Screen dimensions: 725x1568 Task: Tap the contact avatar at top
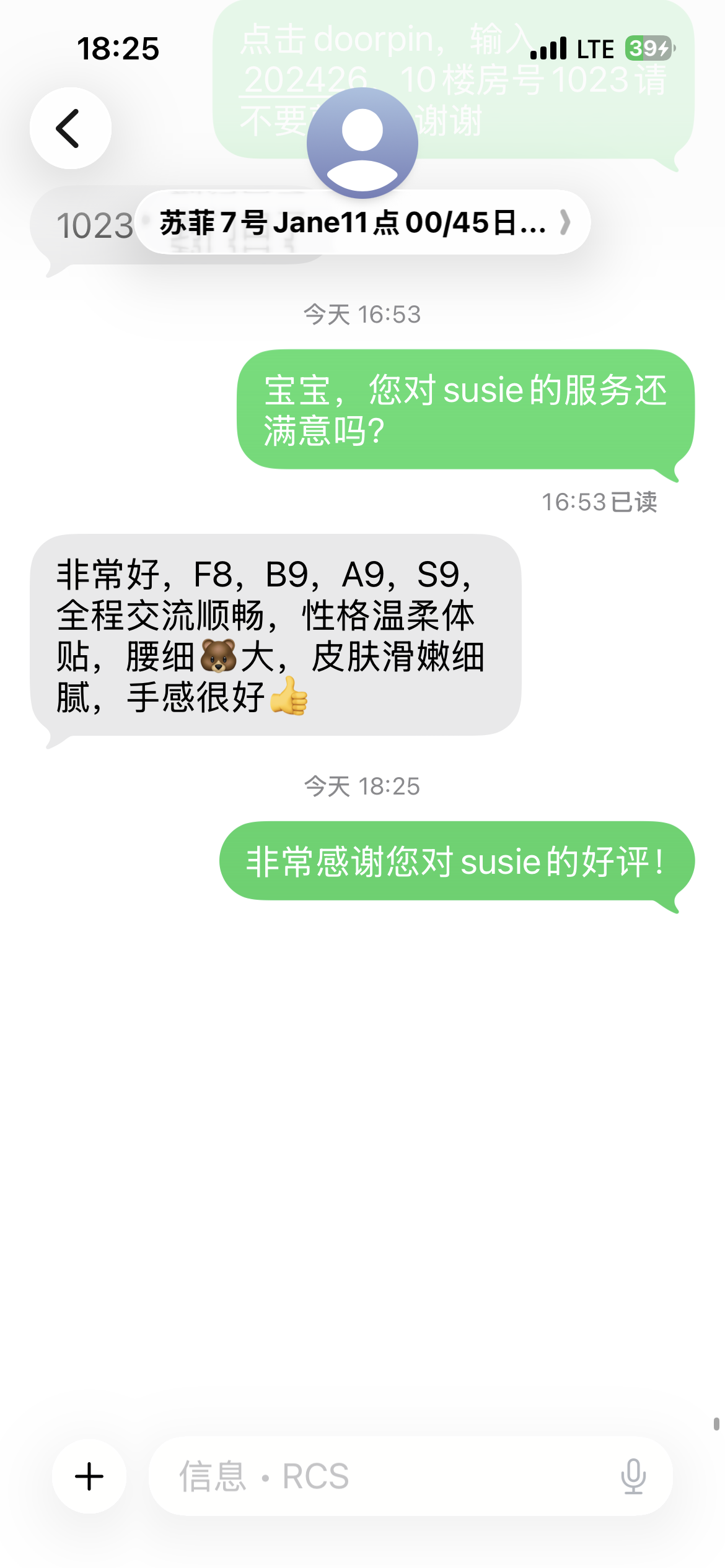point(362,143)
